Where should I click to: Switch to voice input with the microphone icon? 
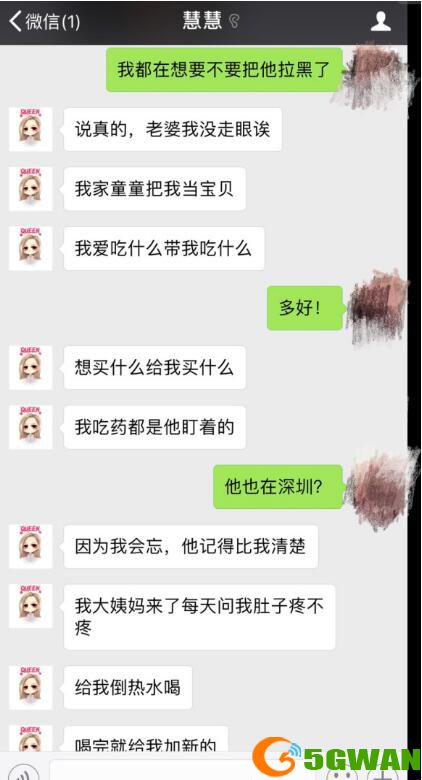pos(24,772)
